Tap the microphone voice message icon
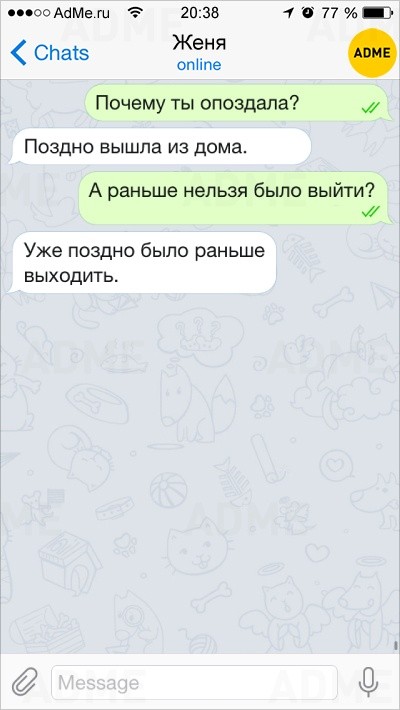This screenshot has height=710, width=400. (368, 682)
